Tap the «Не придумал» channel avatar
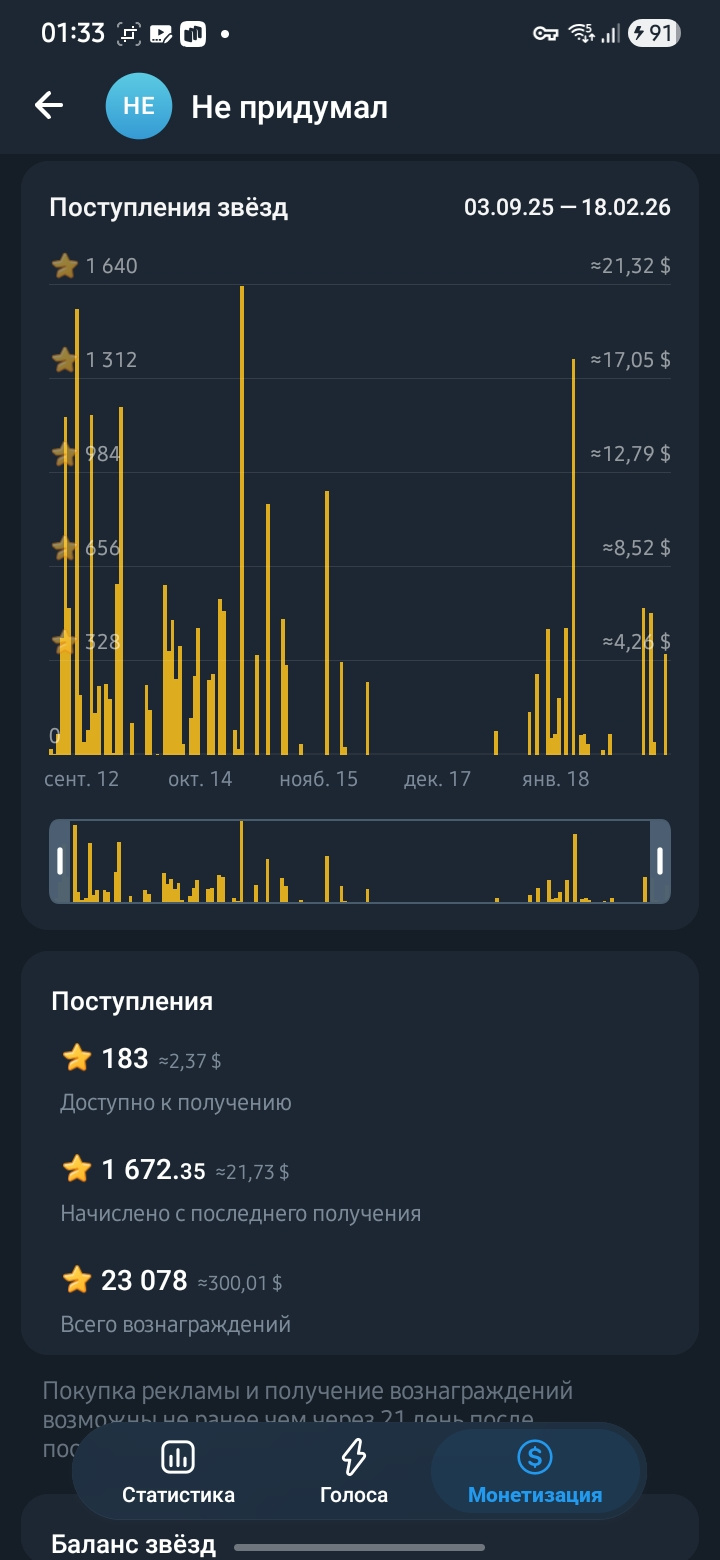 point(138,106)
